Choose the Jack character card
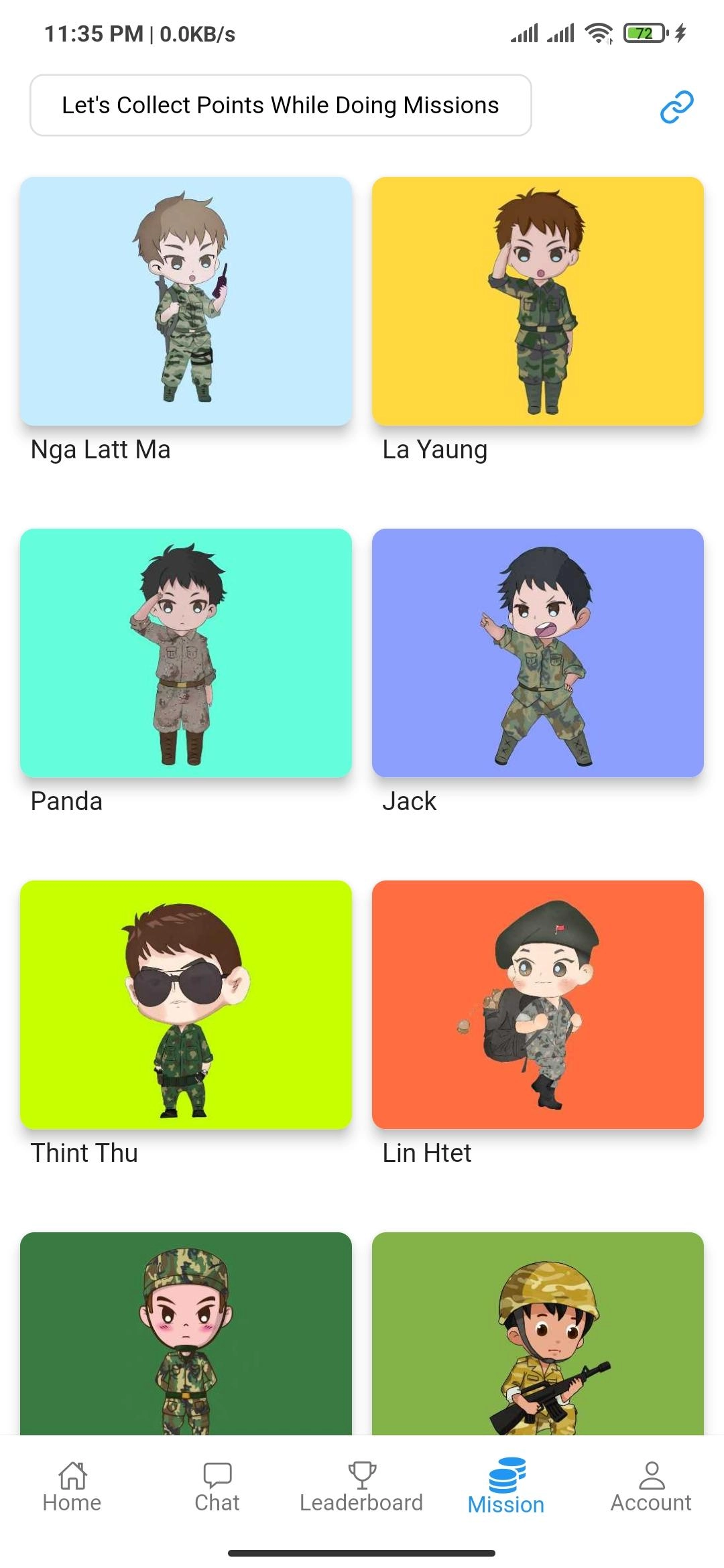The image size is (724, 1568). tap(538, 653)
